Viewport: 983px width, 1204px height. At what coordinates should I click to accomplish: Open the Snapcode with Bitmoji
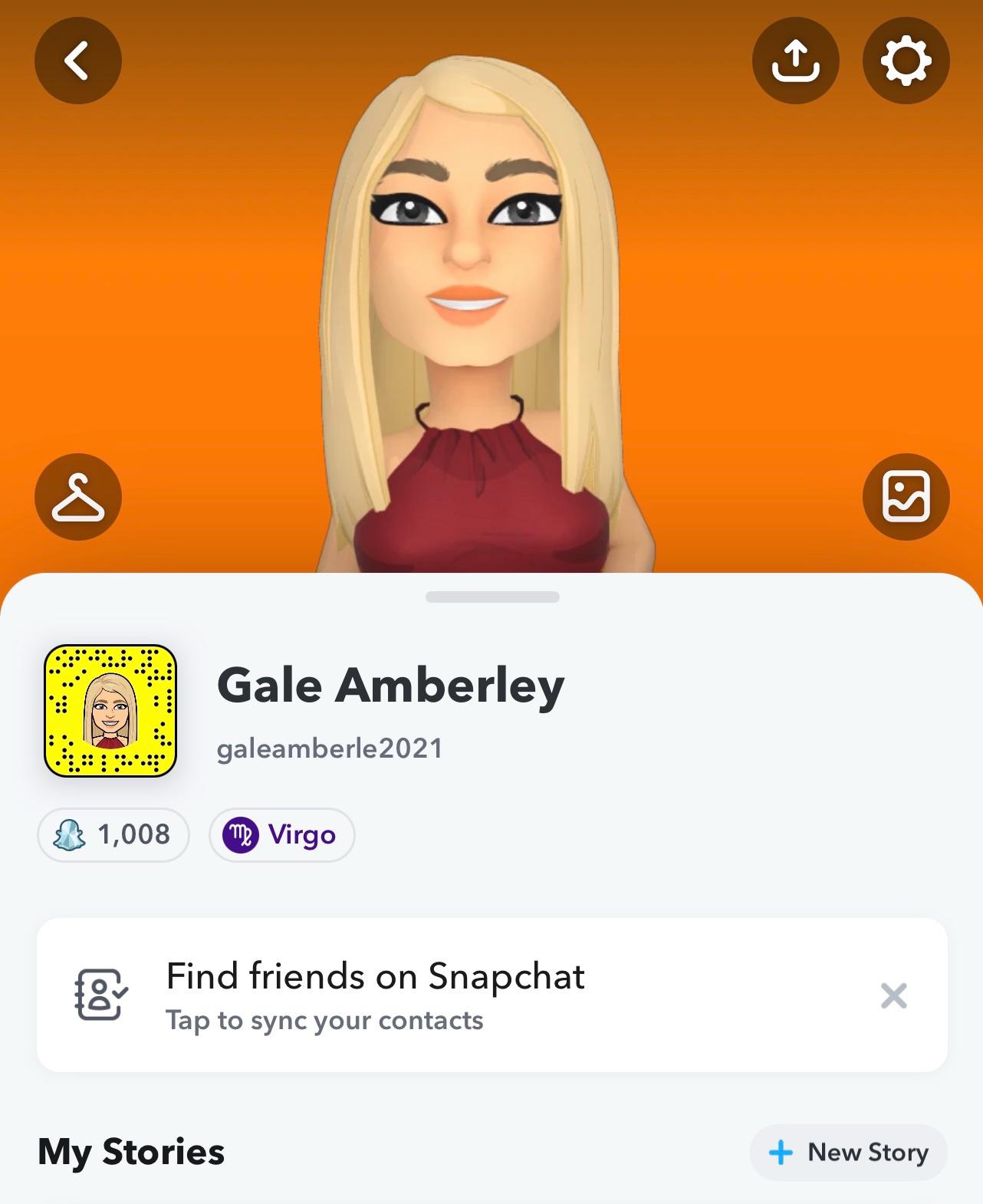110,711
